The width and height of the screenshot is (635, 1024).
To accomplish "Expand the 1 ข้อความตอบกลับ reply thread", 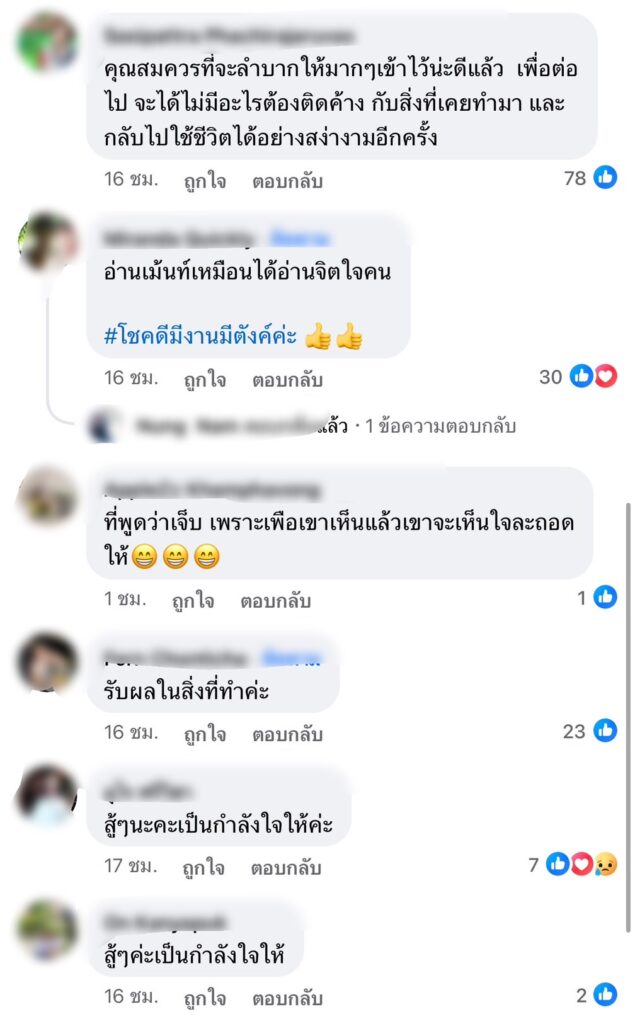I will coord(440,426).
